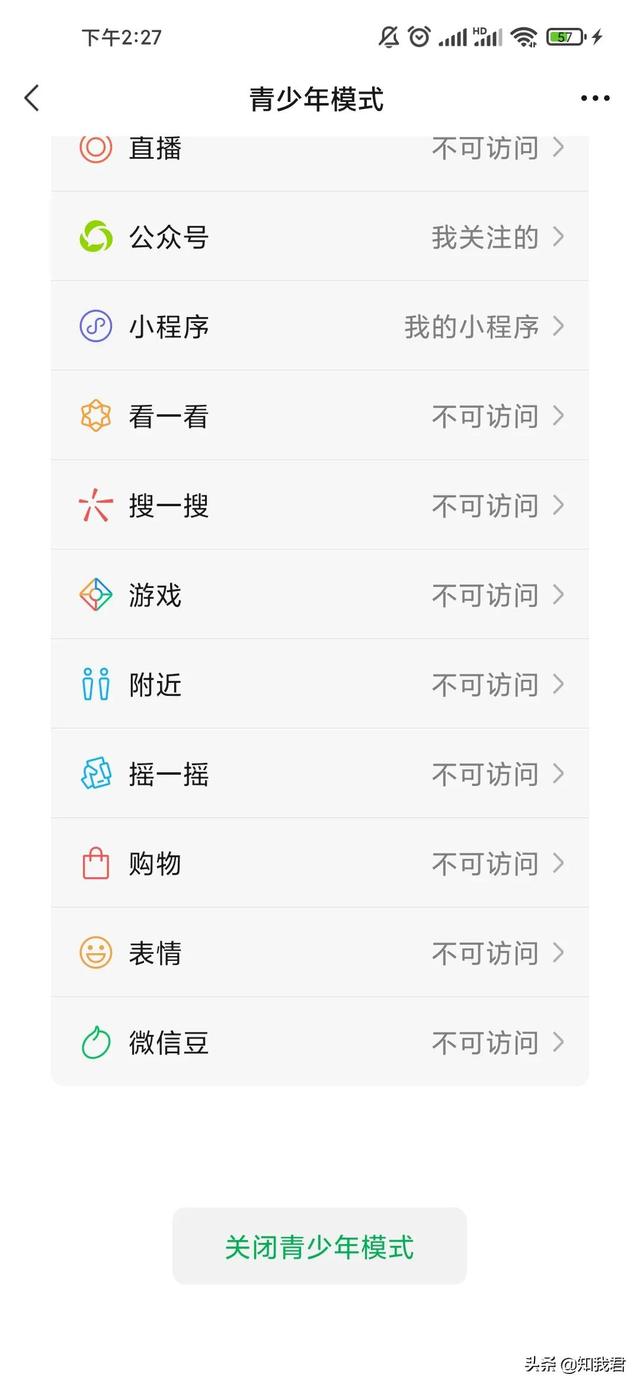The width and height of the screenshot is (640, 1387).
Task: Open the 微信豆 access setting
Action: (x=320, y=1043)
